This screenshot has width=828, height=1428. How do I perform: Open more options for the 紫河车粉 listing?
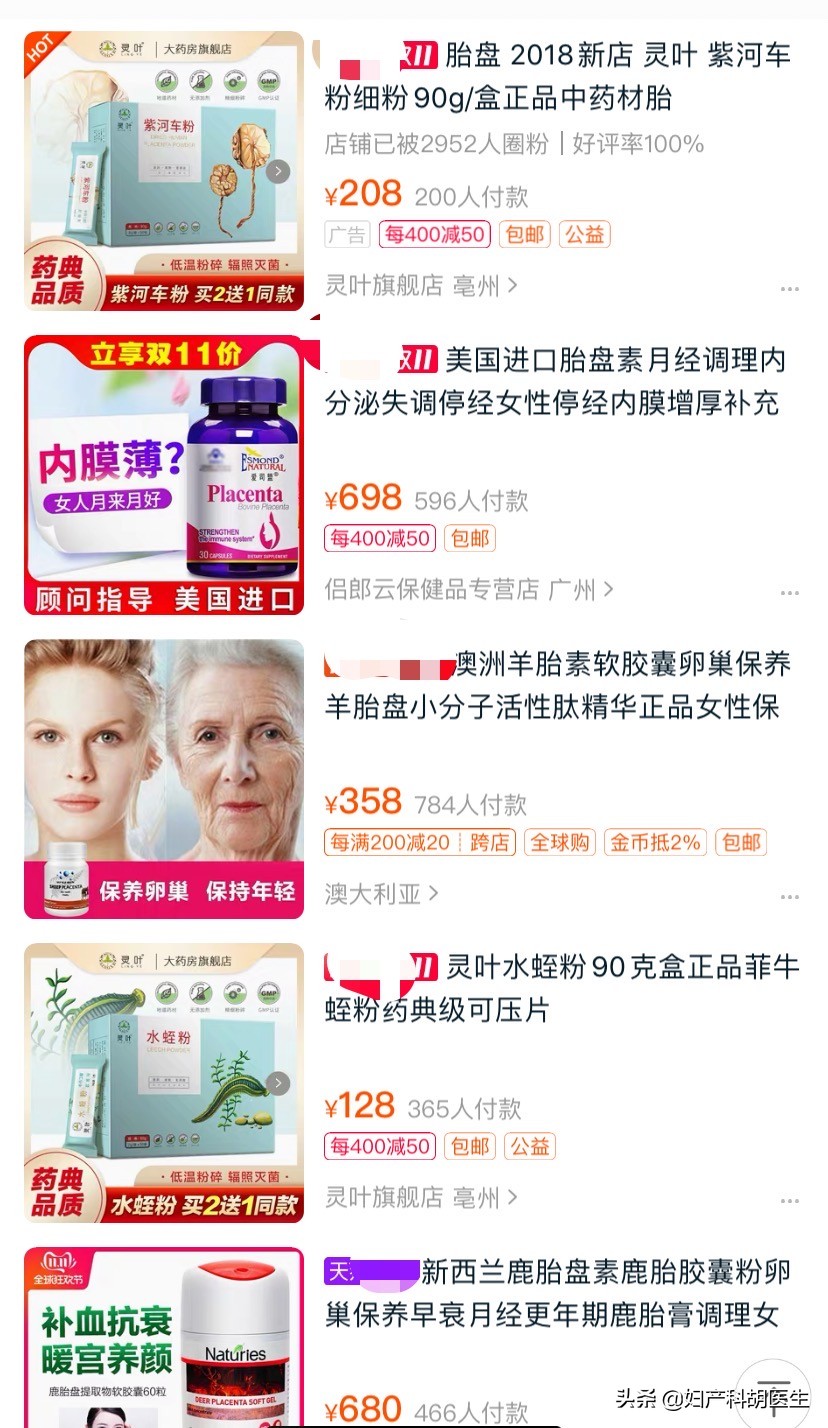(790, 288)
